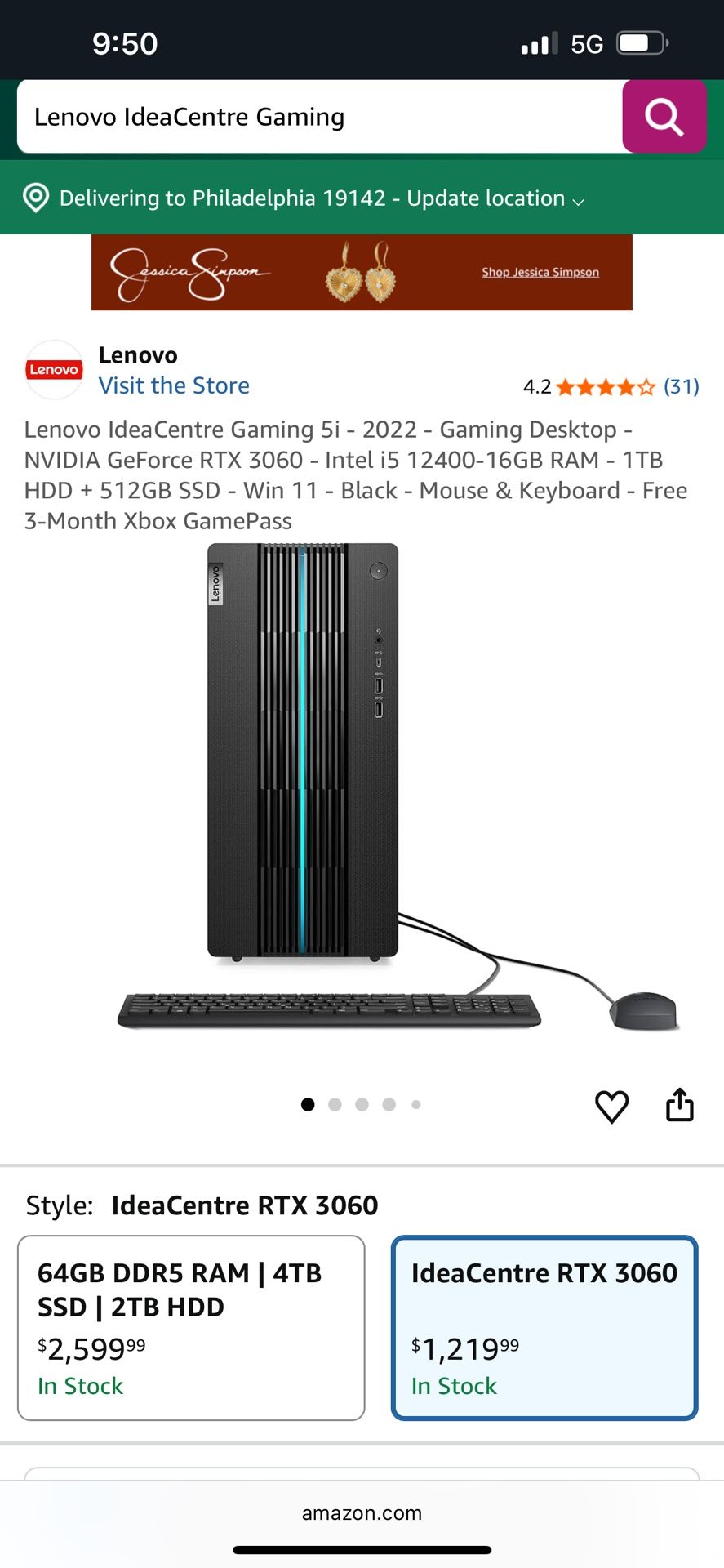Tap the (31) ratings count link

(680, 386)
